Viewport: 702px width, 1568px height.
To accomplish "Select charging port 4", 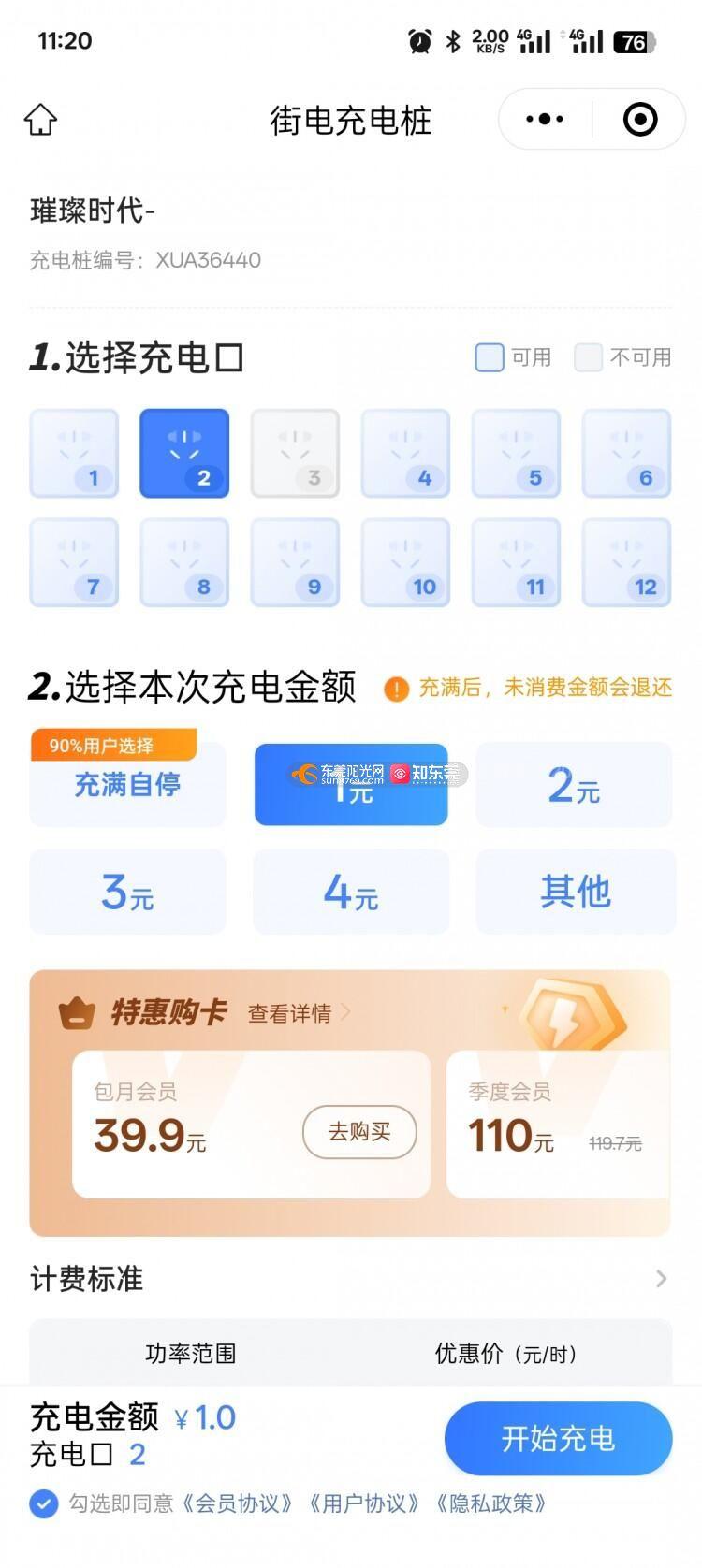I will pos(405,453).
